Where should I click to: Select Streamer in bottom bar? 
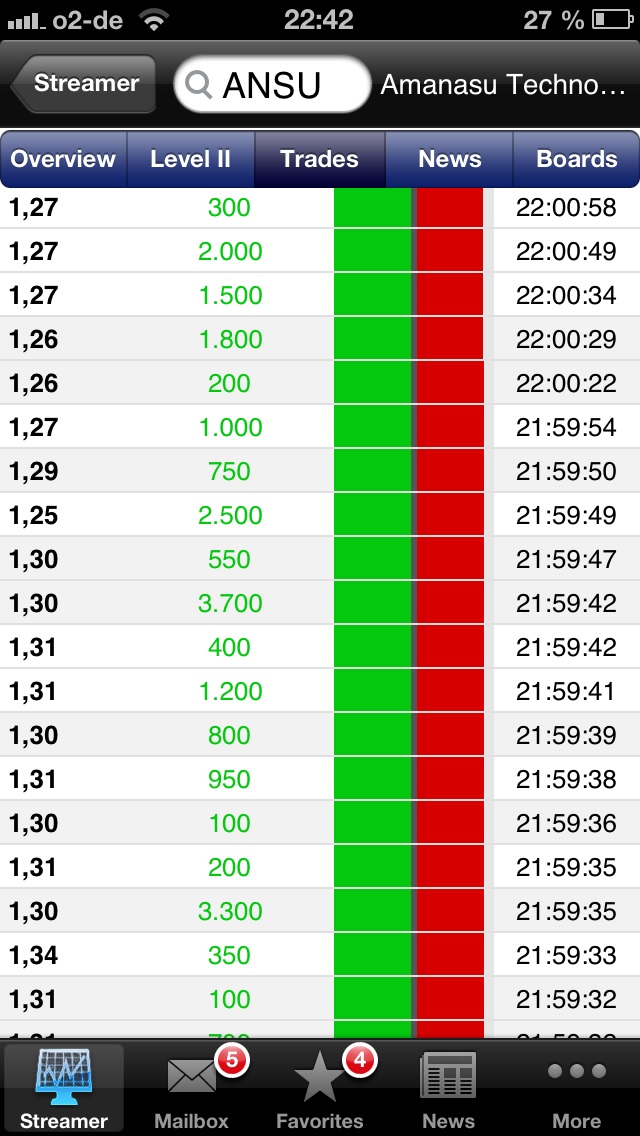64,1088
